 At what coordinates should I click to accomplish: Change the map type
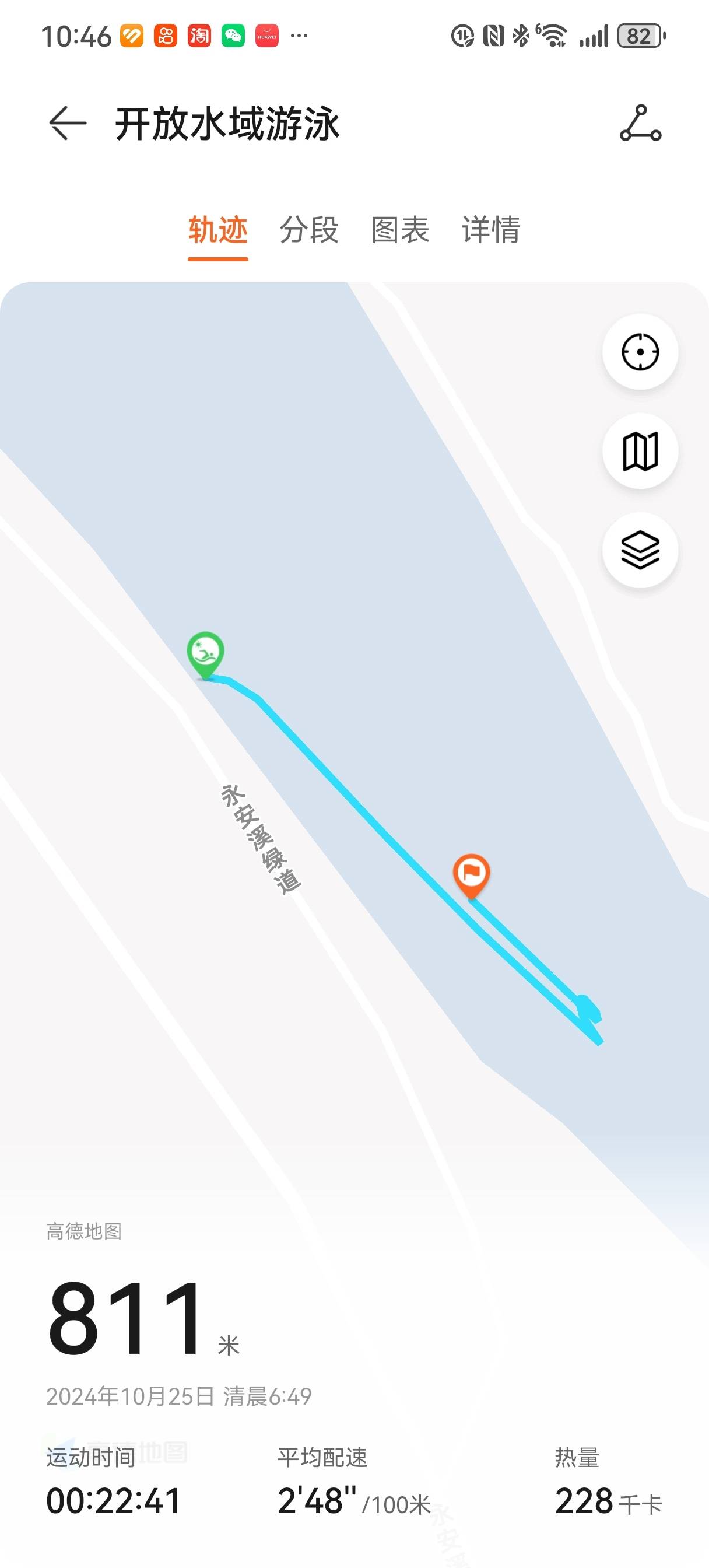tap(640, 451)
